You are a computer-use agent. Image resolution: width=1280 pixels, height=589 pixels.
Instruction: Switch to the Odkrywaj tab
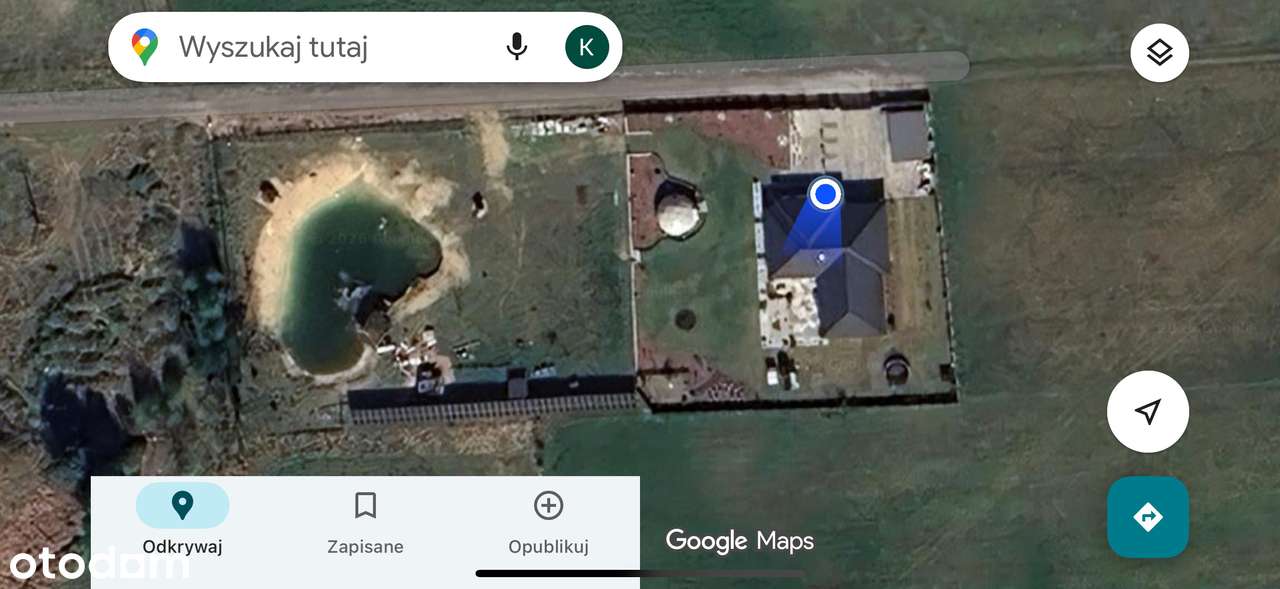182,520
